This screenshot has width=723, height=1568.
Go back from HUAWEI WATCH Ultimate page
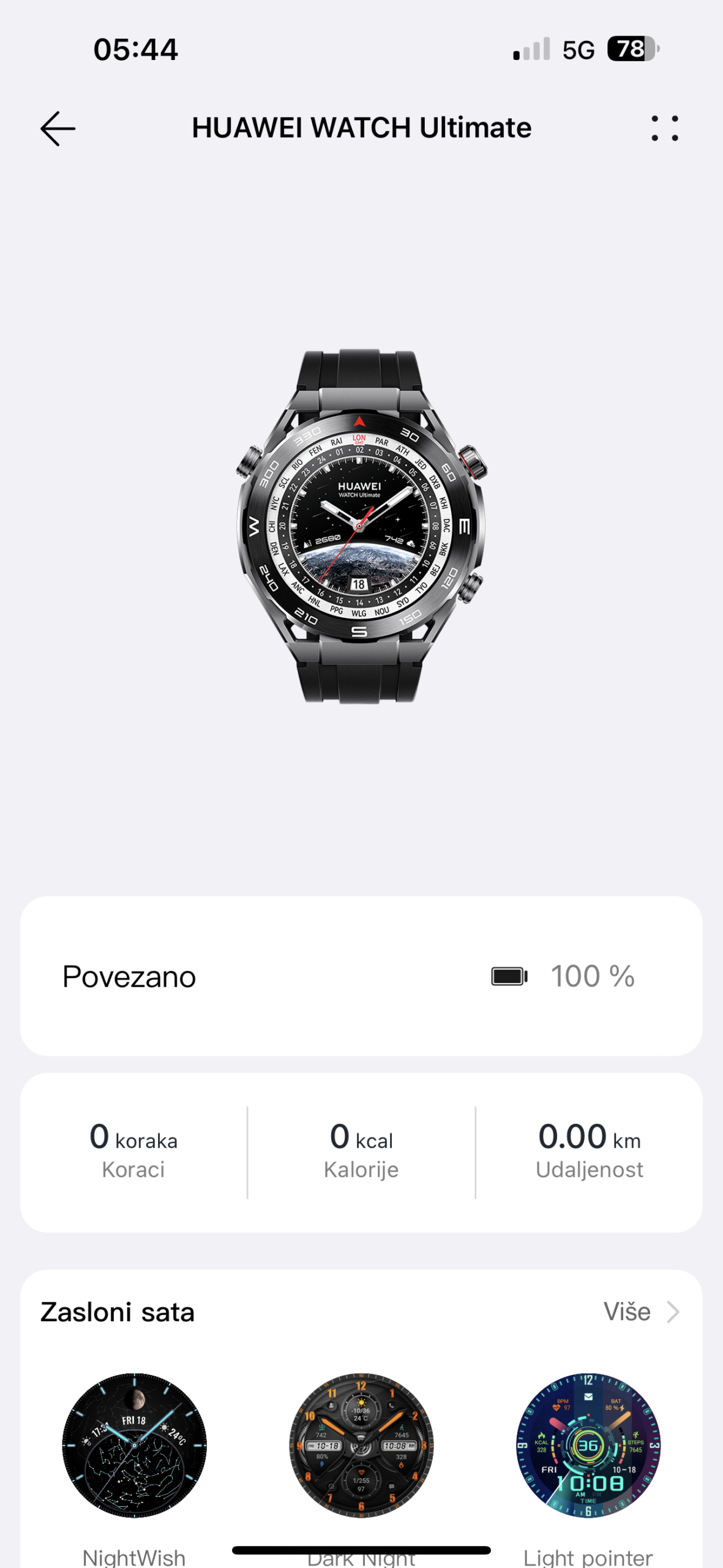pos(58,129)
